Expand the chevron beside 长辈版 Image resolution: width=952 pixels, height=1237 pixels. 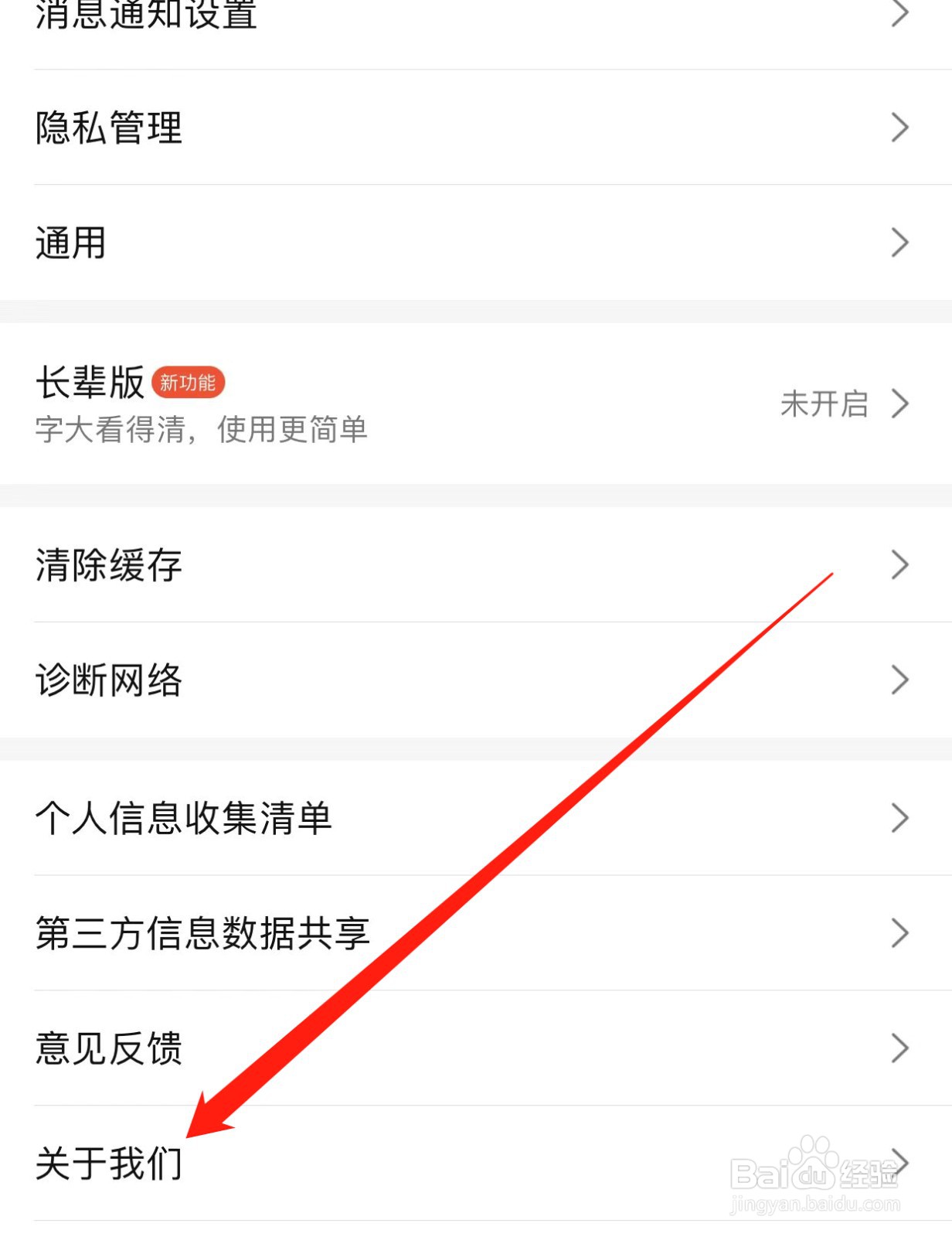pos(899,404)
